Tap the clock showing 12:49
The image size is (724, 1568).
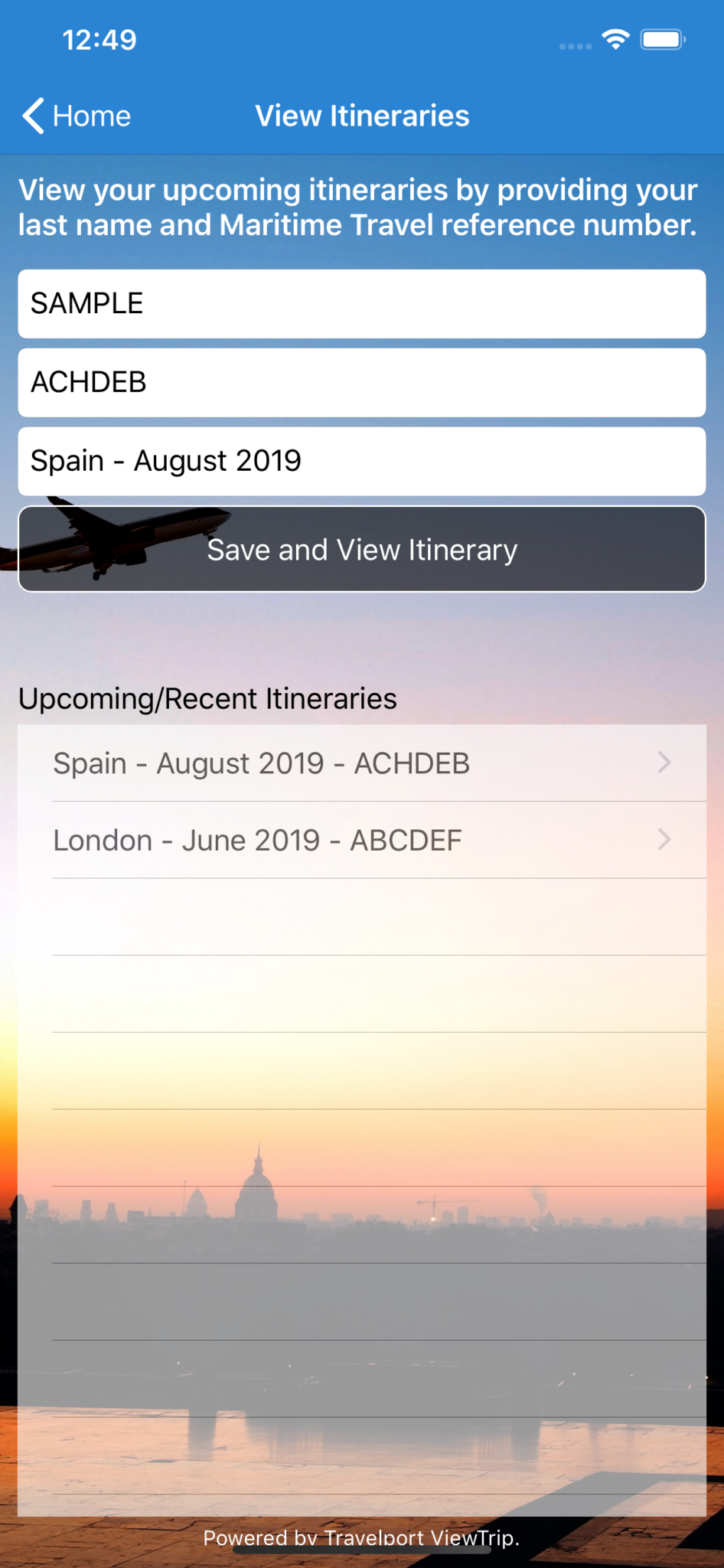[99, 39]
